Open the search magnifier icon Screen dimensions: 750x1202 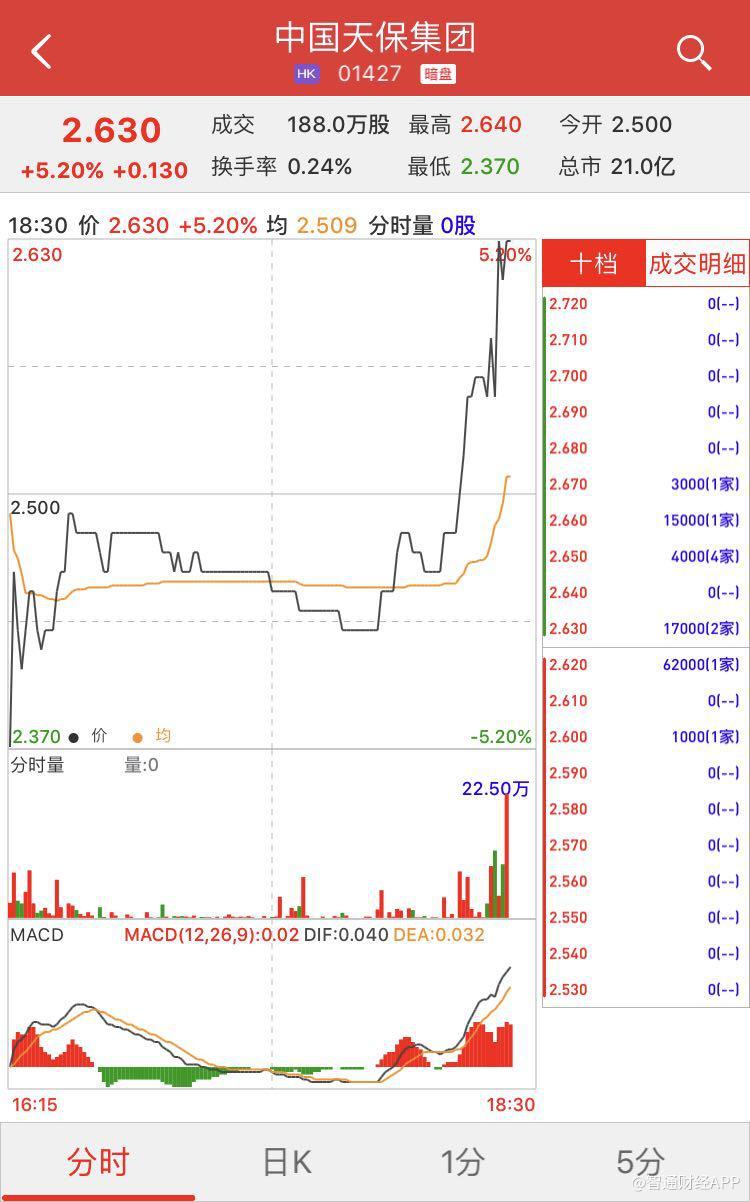point(693,51)
